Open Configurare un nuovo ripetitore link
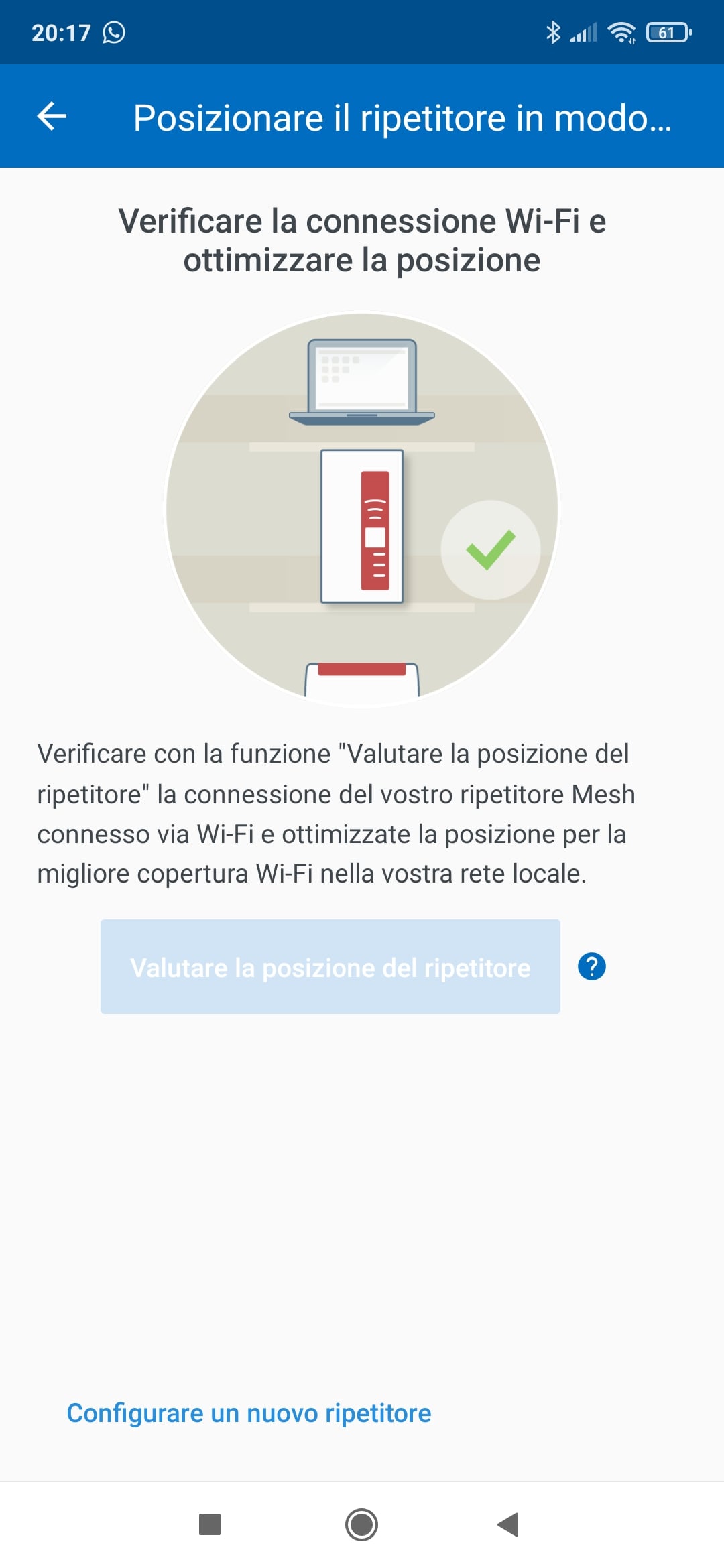Viewport: 724px width, 1568px height. (249, 1413)
